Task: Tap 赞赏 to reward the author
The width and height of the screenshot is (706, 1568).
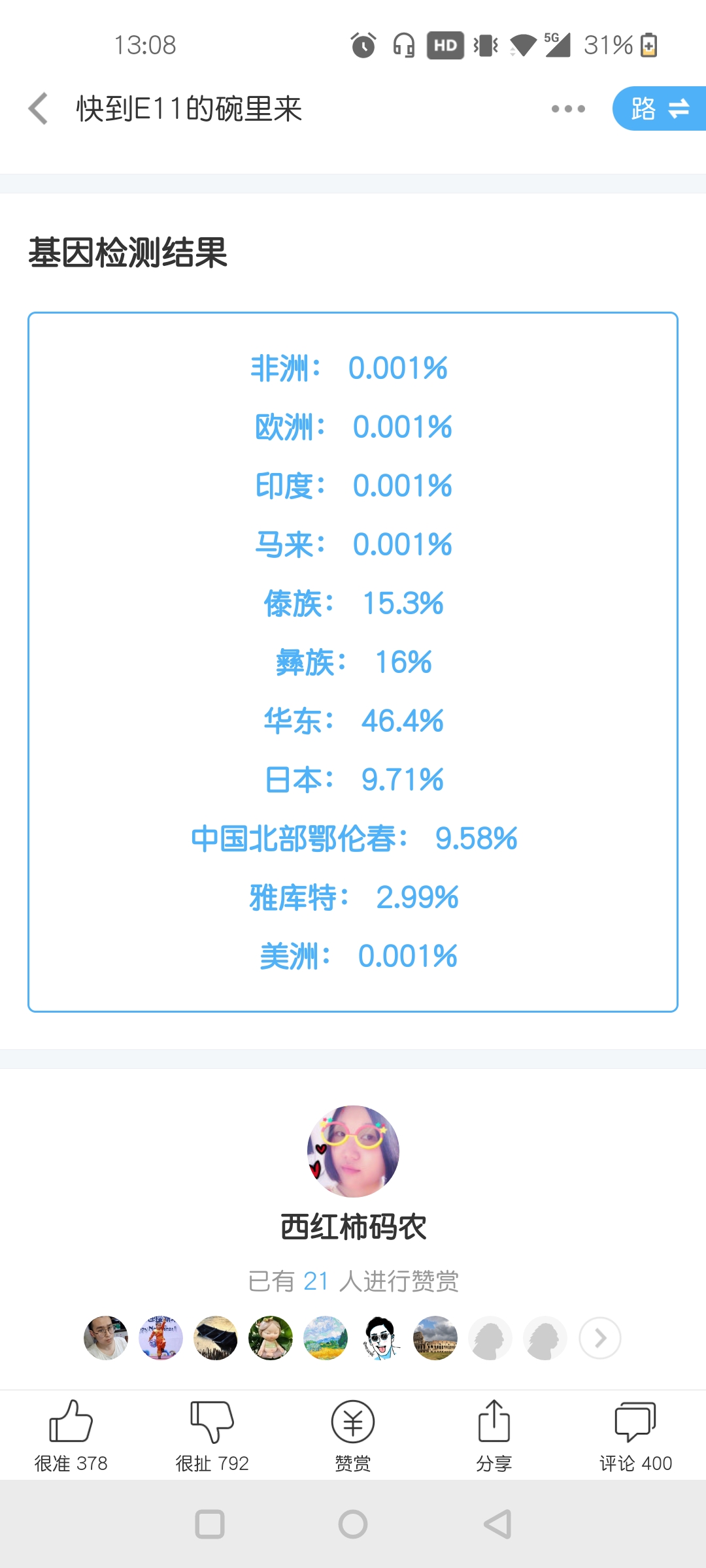Action: (353, 1436)
